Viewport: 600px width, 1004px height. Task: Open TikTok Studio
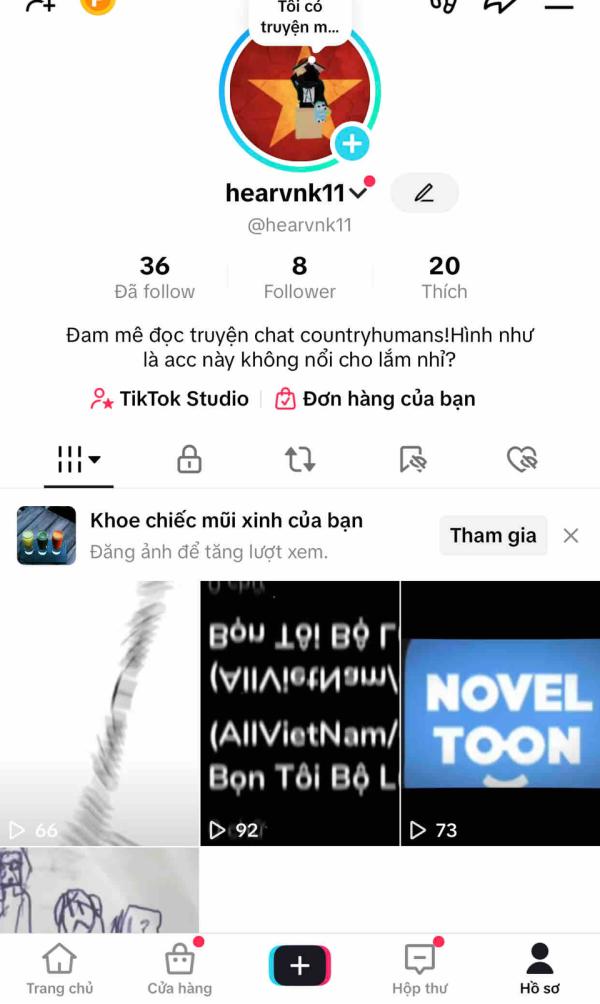pos(169,399)
